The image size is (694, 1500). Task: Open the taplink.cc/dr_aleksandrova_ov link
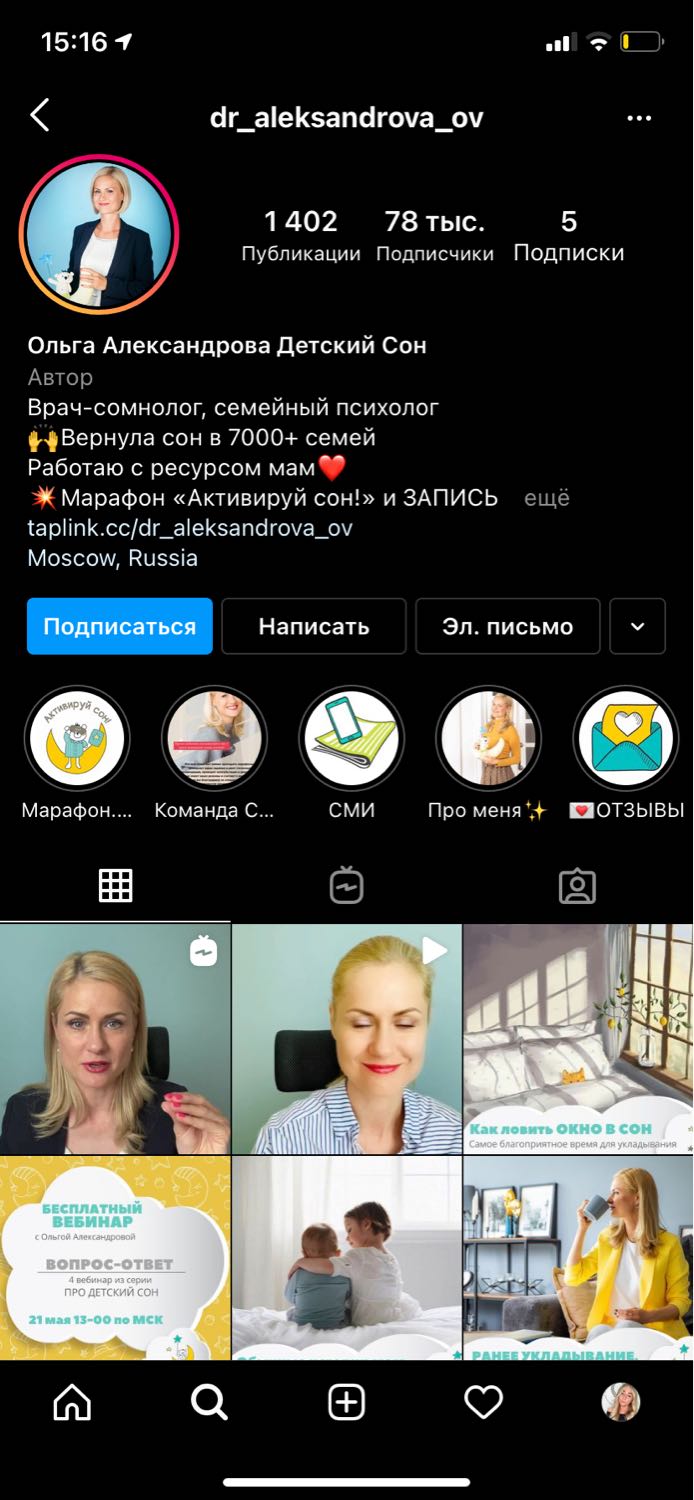point(190,527)
